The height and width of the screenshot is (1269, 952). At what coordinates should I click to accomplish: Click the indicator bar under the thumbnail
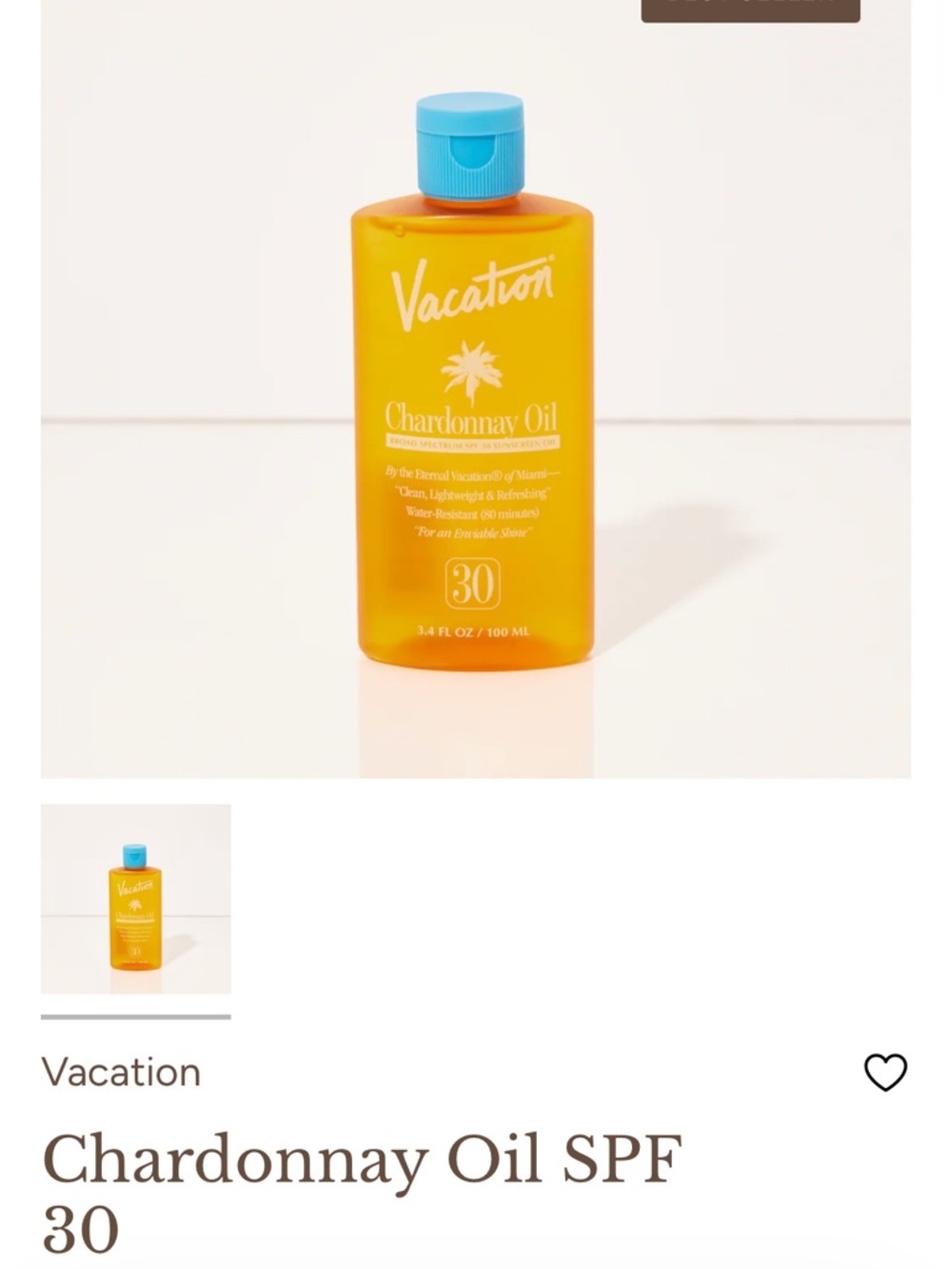(134, 1019)
